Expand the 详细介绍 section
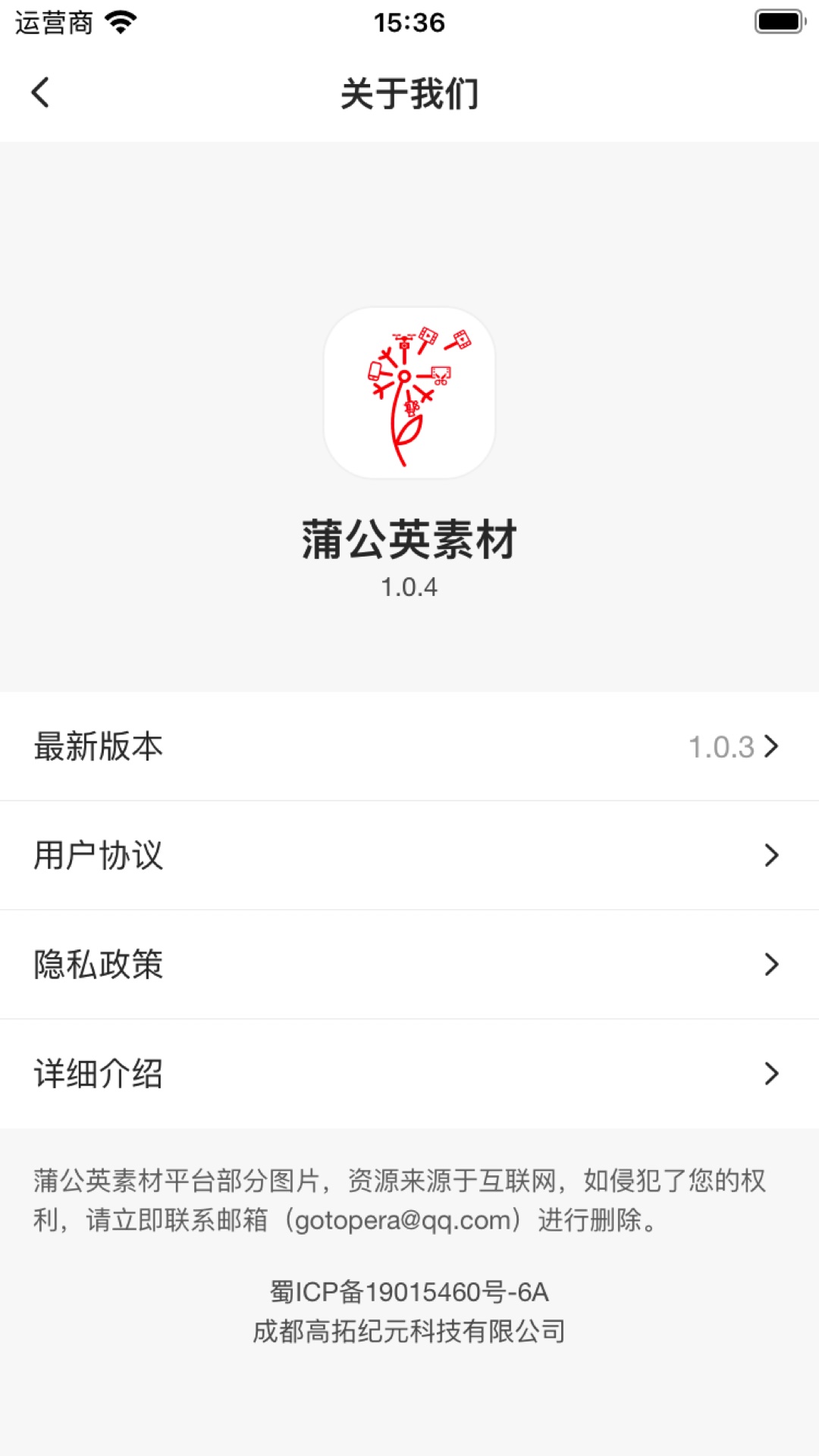The width and height of the screenshot is (819, 1456). point(409,1073)
